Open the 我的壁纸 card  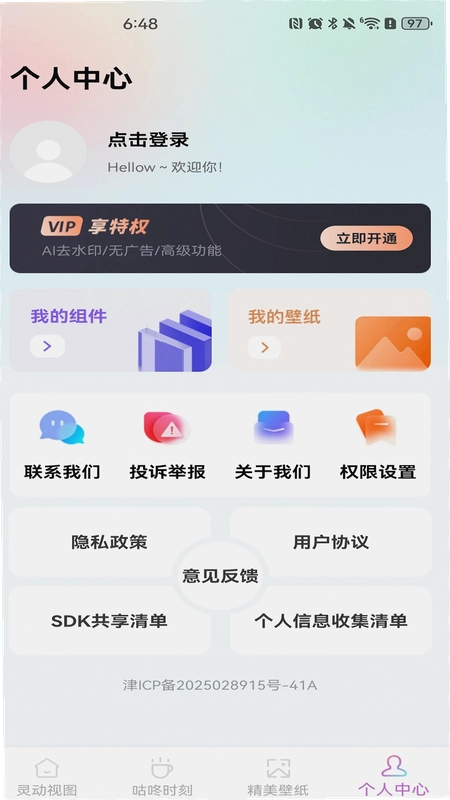click(330, 330)
